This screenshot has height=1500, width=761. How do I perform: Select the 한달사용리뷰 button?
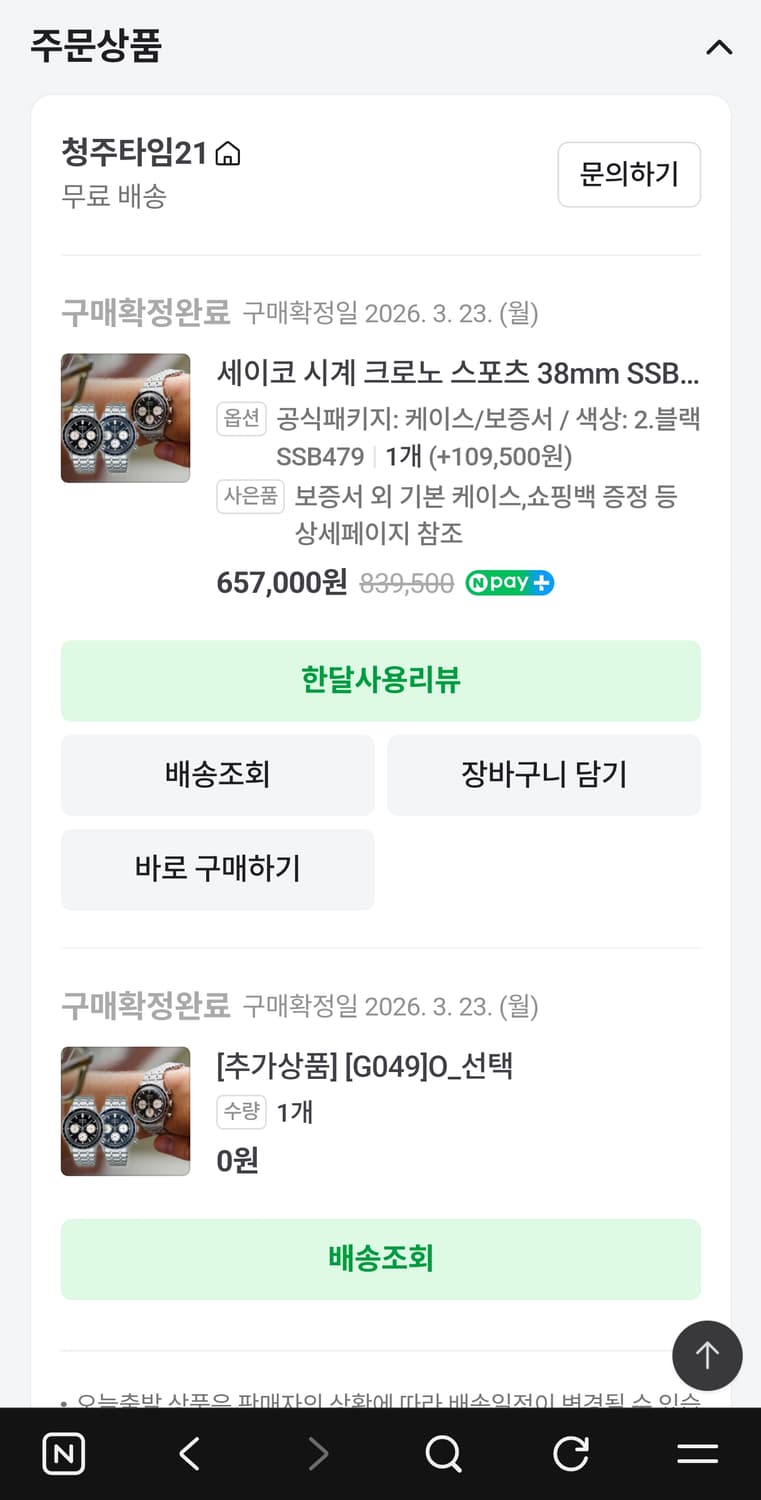tap(380, 680)
